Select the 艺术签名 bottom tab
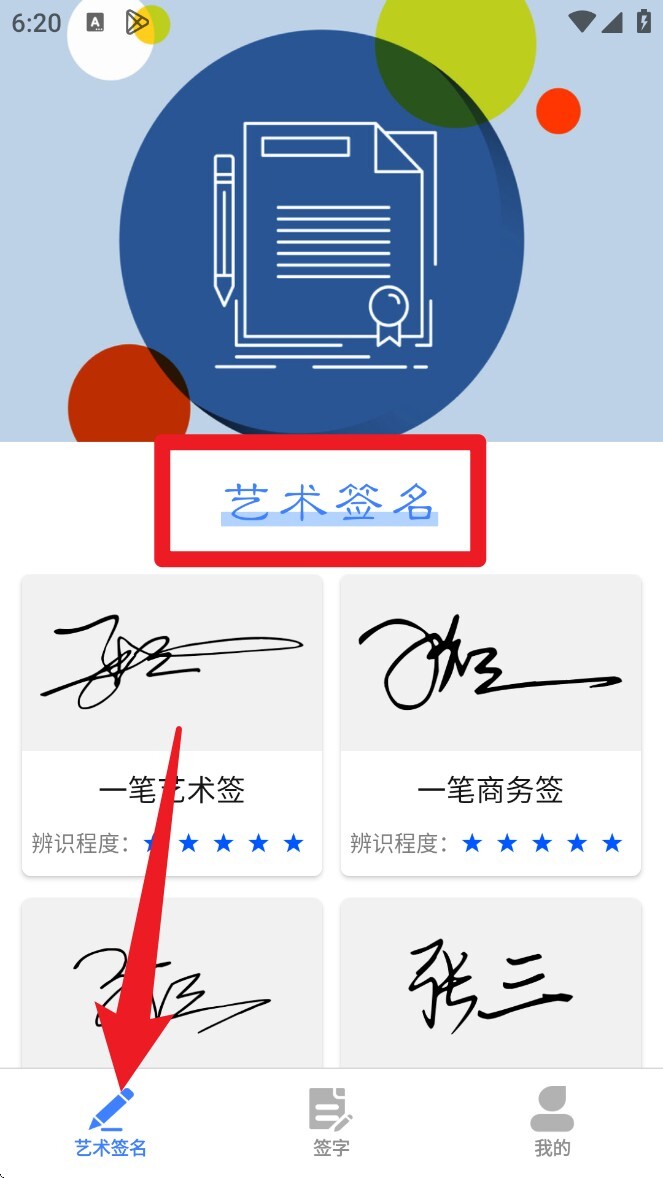 pos(110,1124)
